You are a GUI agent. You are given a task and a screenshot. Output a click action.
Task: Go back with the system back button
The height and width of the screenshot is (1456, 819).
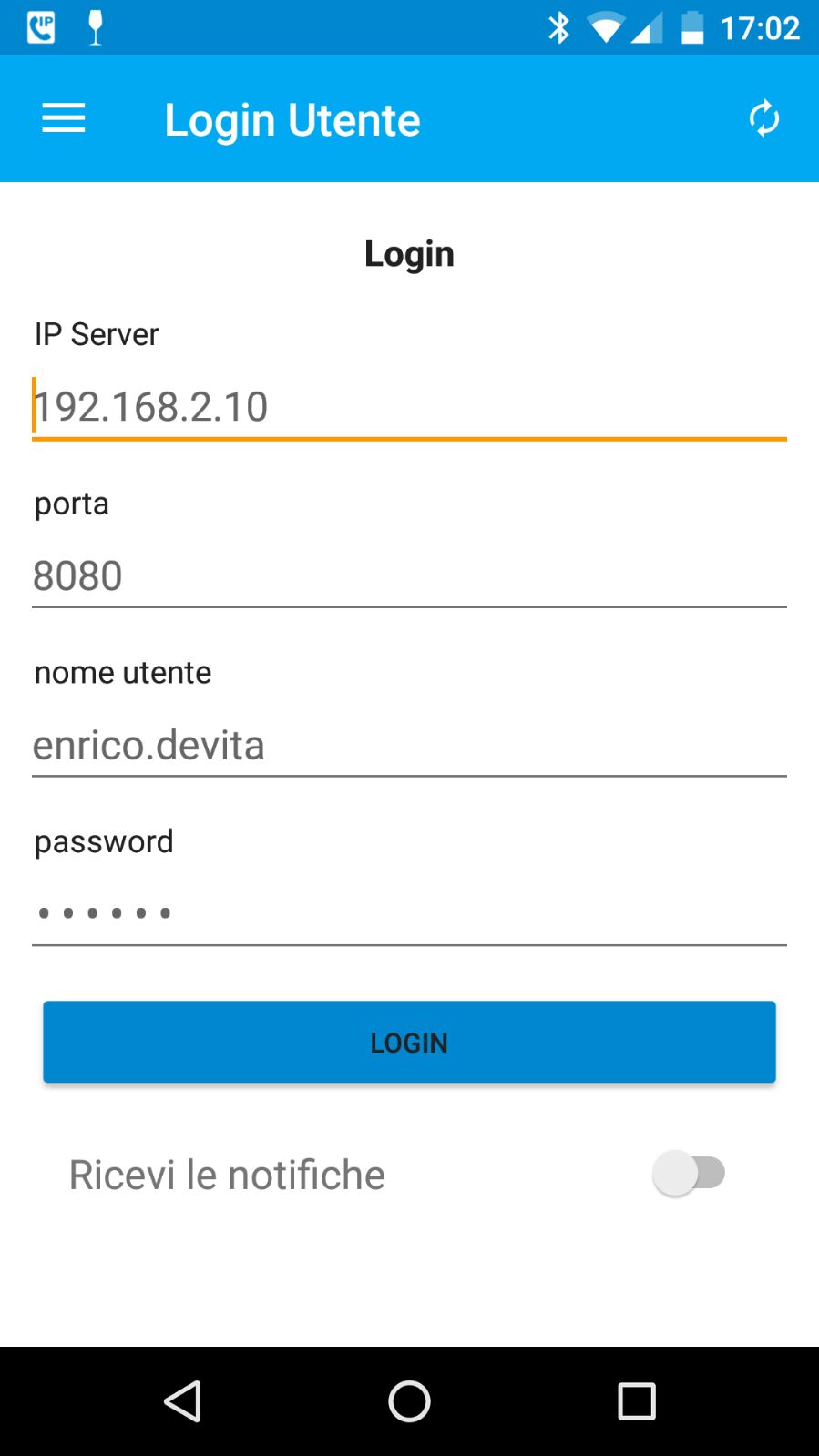tap(182, 1401)
